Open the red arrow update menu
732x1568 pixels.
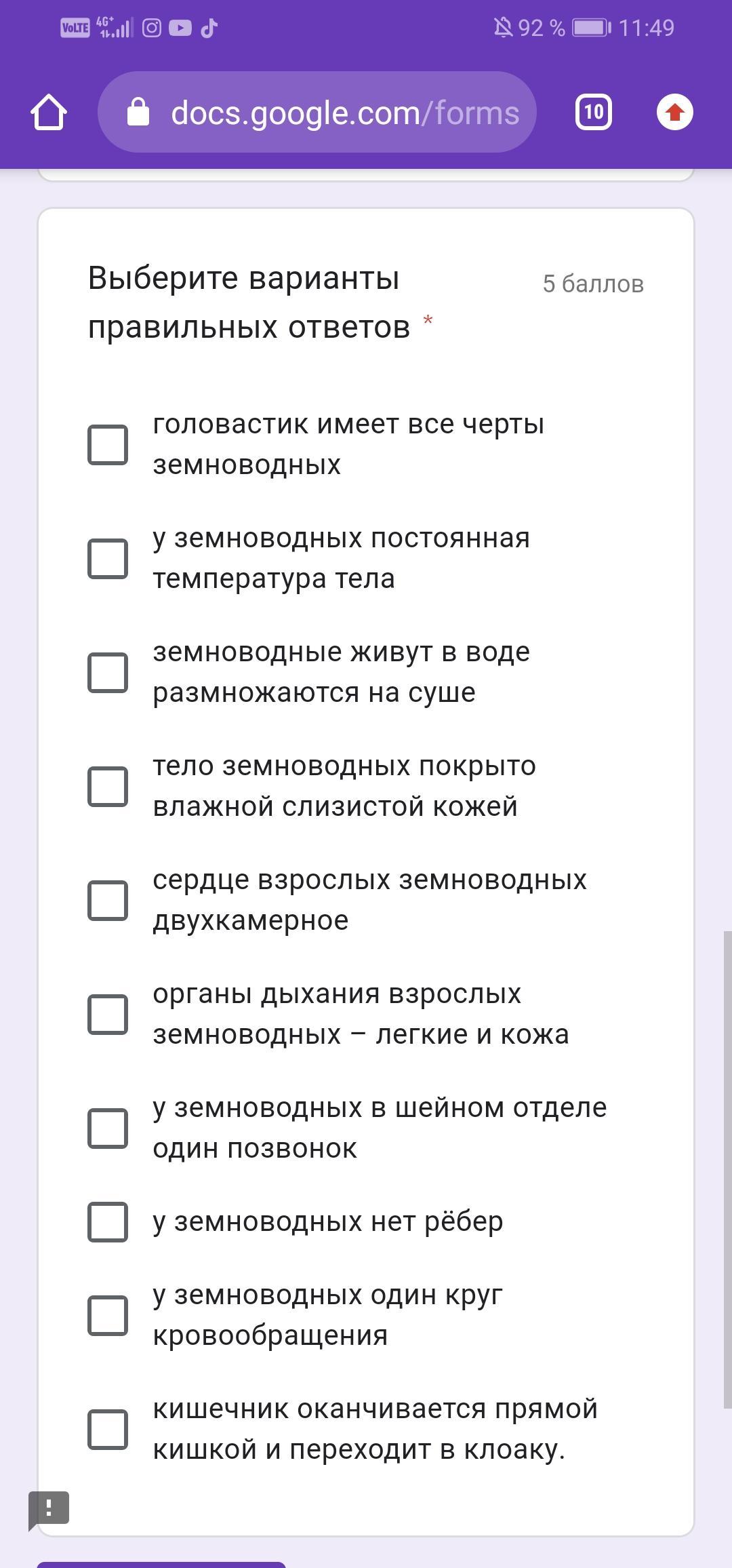(x=675, y=112)
